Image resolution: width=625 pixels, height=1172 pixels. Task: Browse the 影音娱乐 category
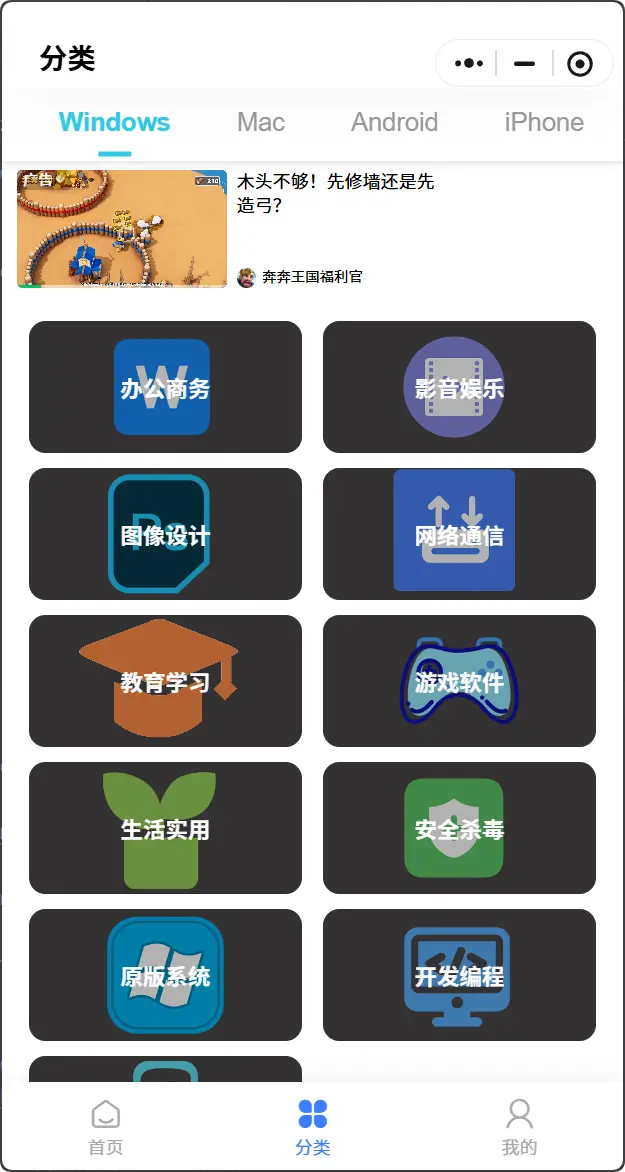[x=459, y=388]
